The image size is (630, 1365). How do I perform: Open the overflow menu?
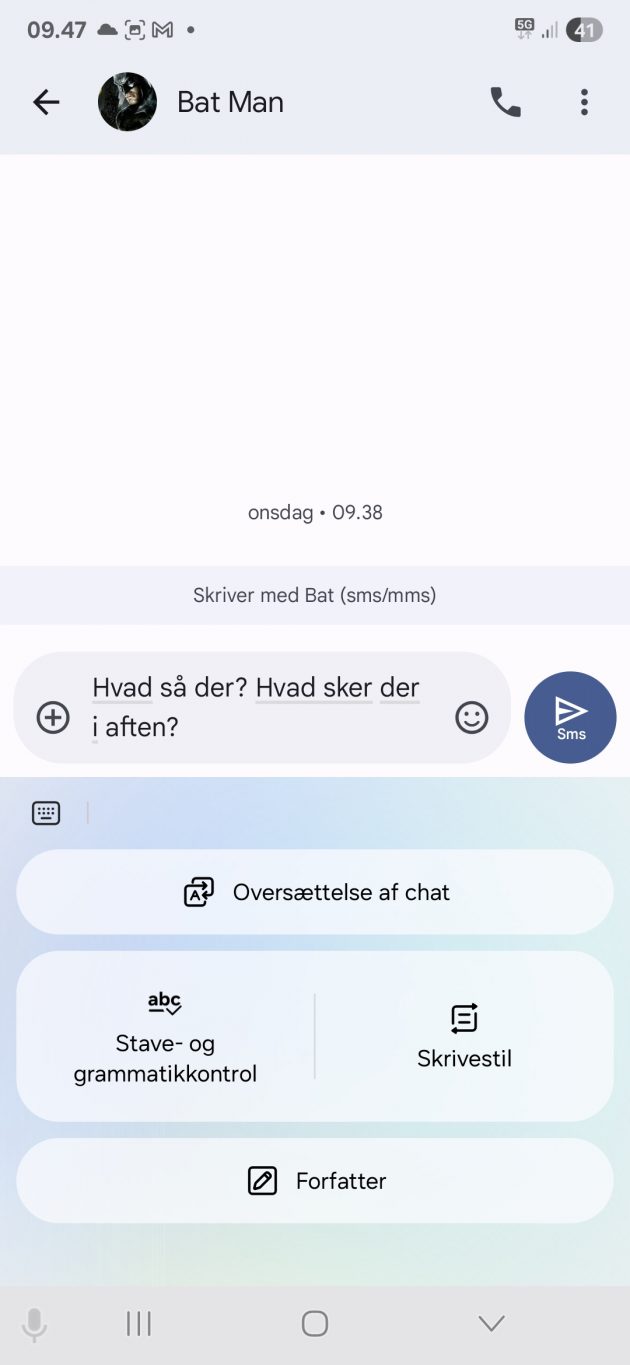pos(584,102)
